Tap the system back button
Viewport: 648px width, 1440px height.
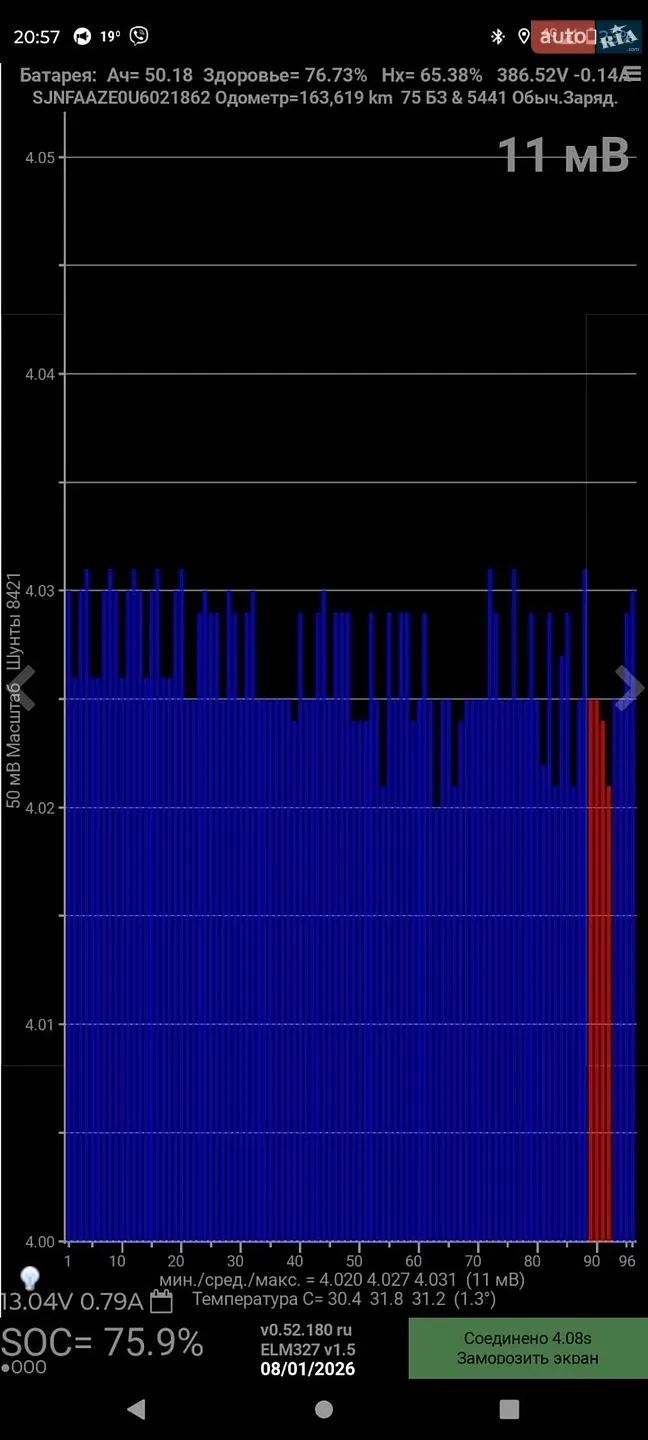click(x=137, y=1409)
